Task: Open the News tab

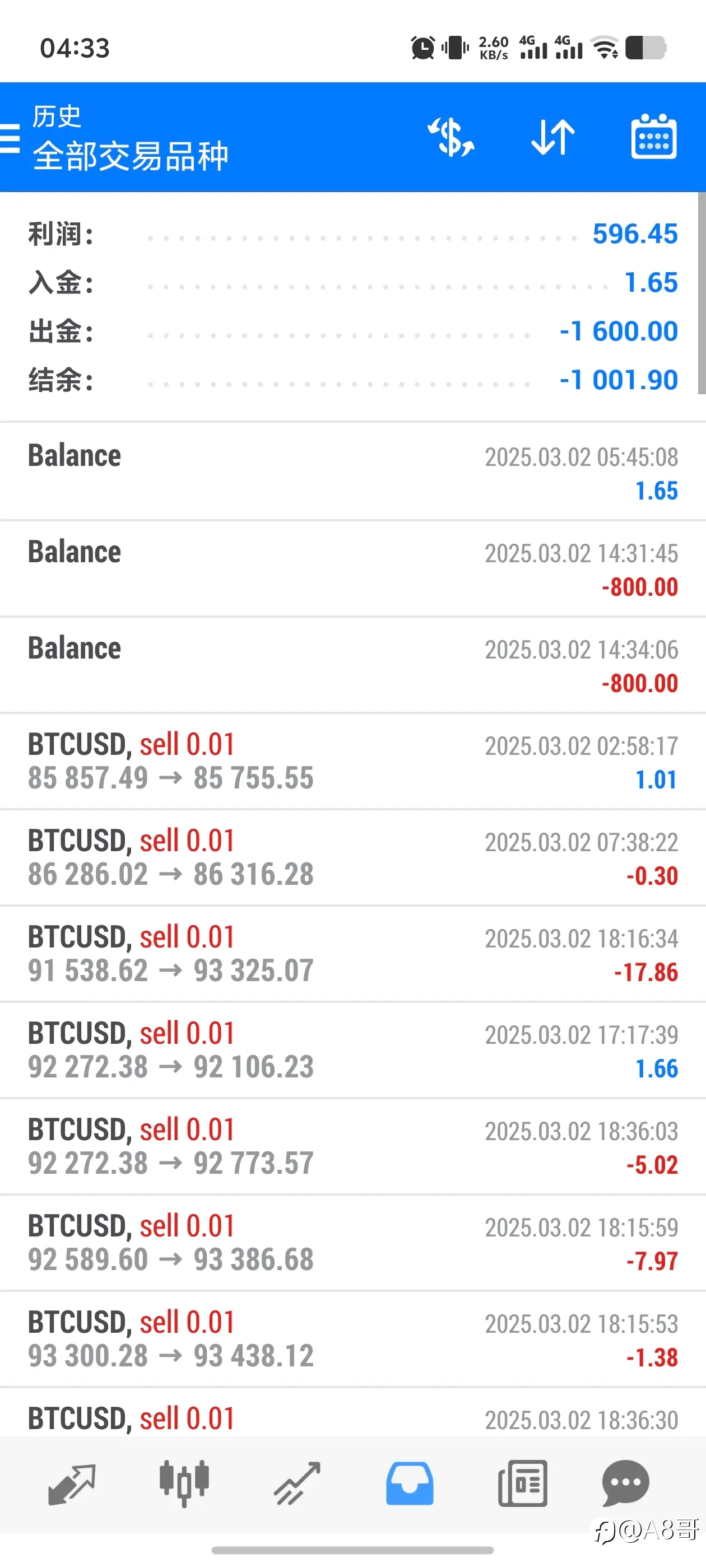Action: pyautogui.click(x=522, y=1485)
